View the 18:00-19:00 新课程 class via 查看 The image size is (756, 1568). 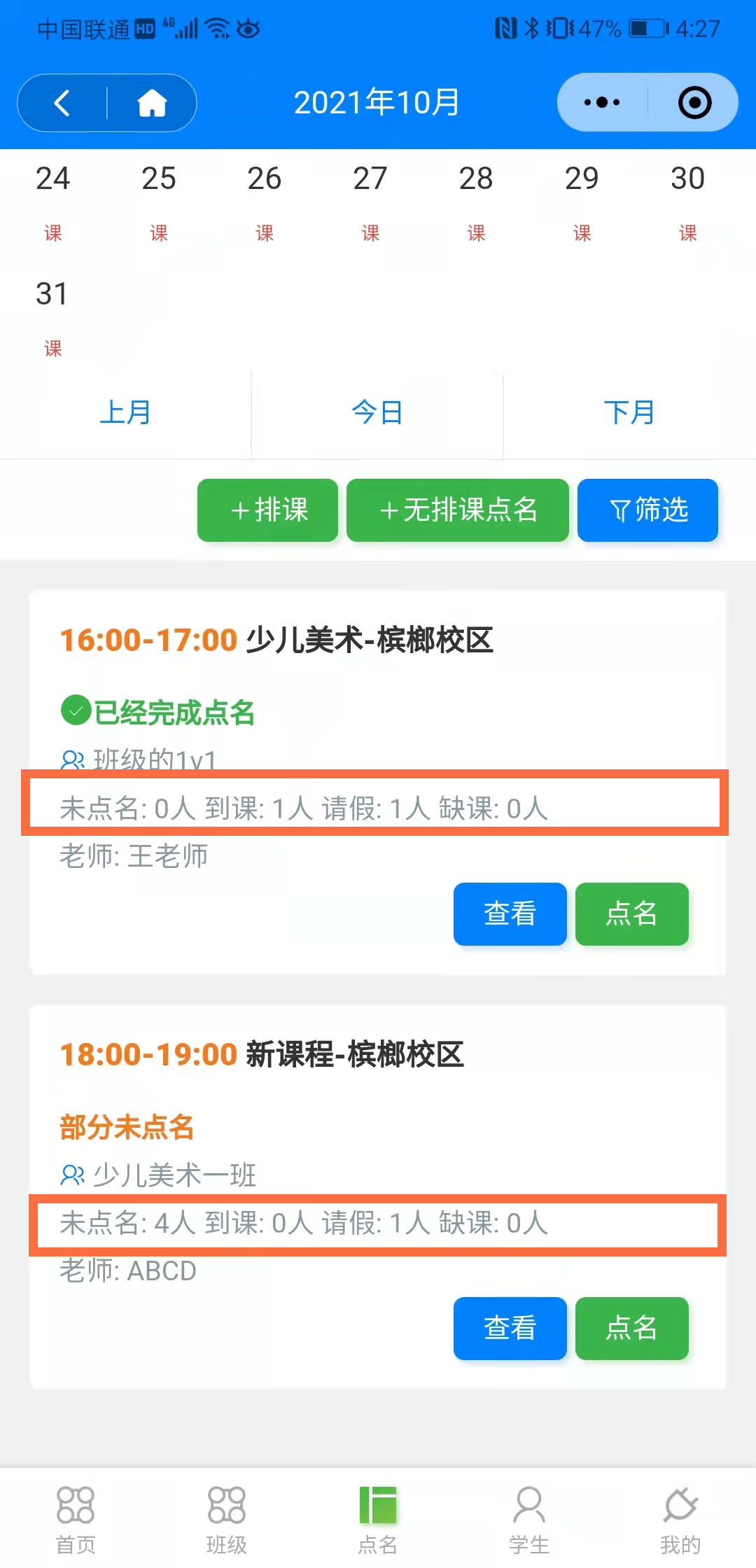coord(510,1328)
